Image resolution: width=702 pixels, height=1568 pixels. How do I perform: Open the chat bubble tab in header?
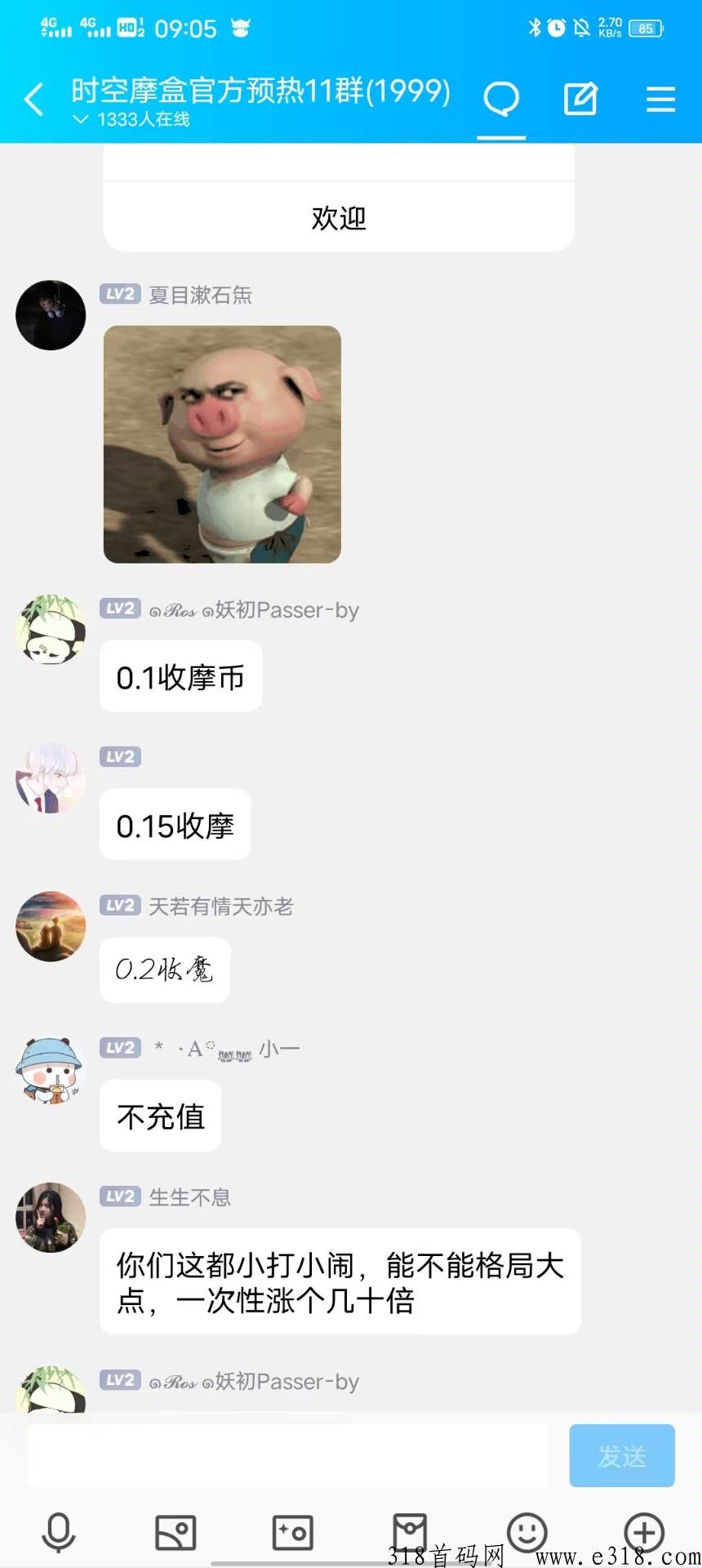[501, 99]
